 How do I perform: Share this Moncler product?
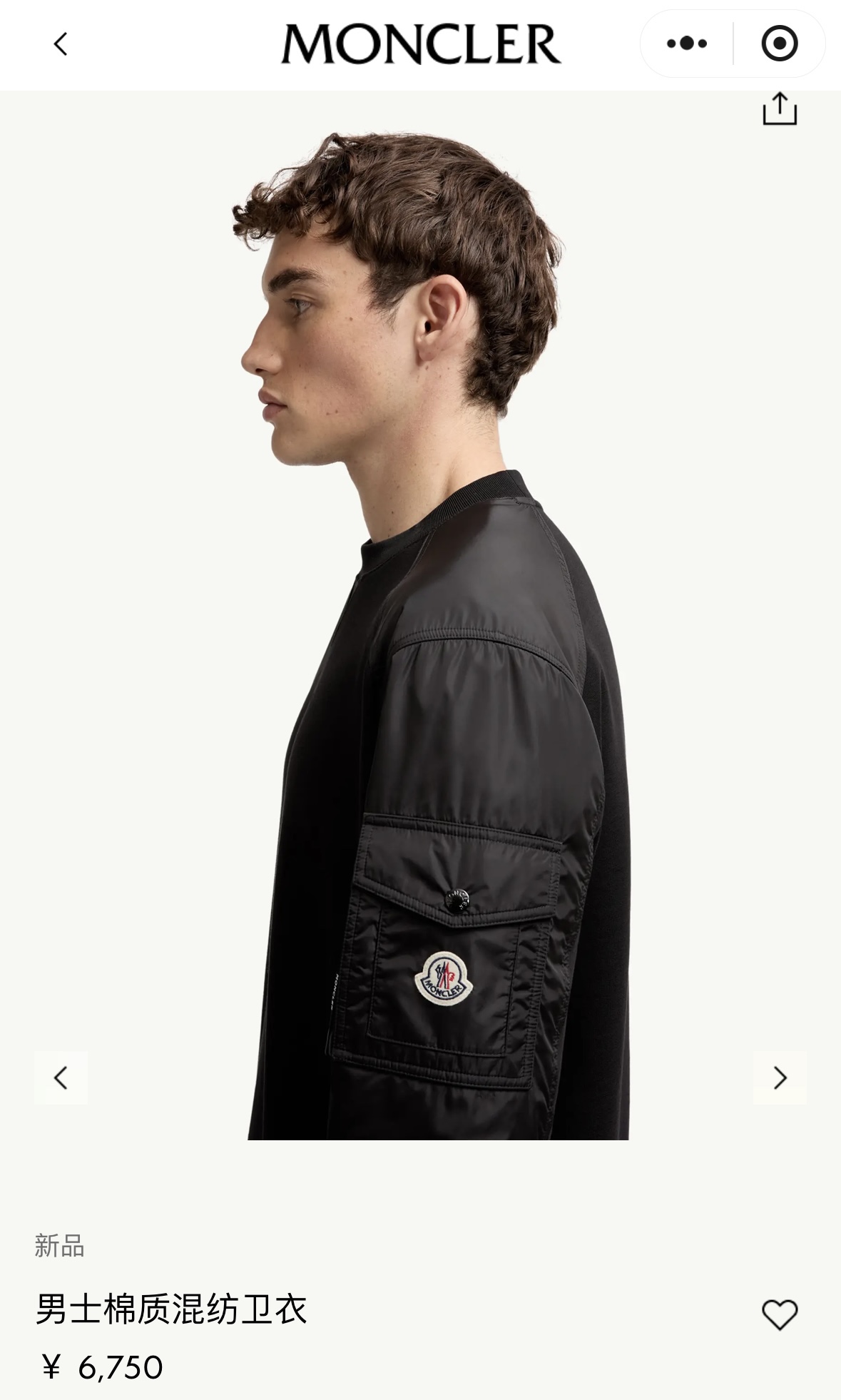(x=779, y=110)
